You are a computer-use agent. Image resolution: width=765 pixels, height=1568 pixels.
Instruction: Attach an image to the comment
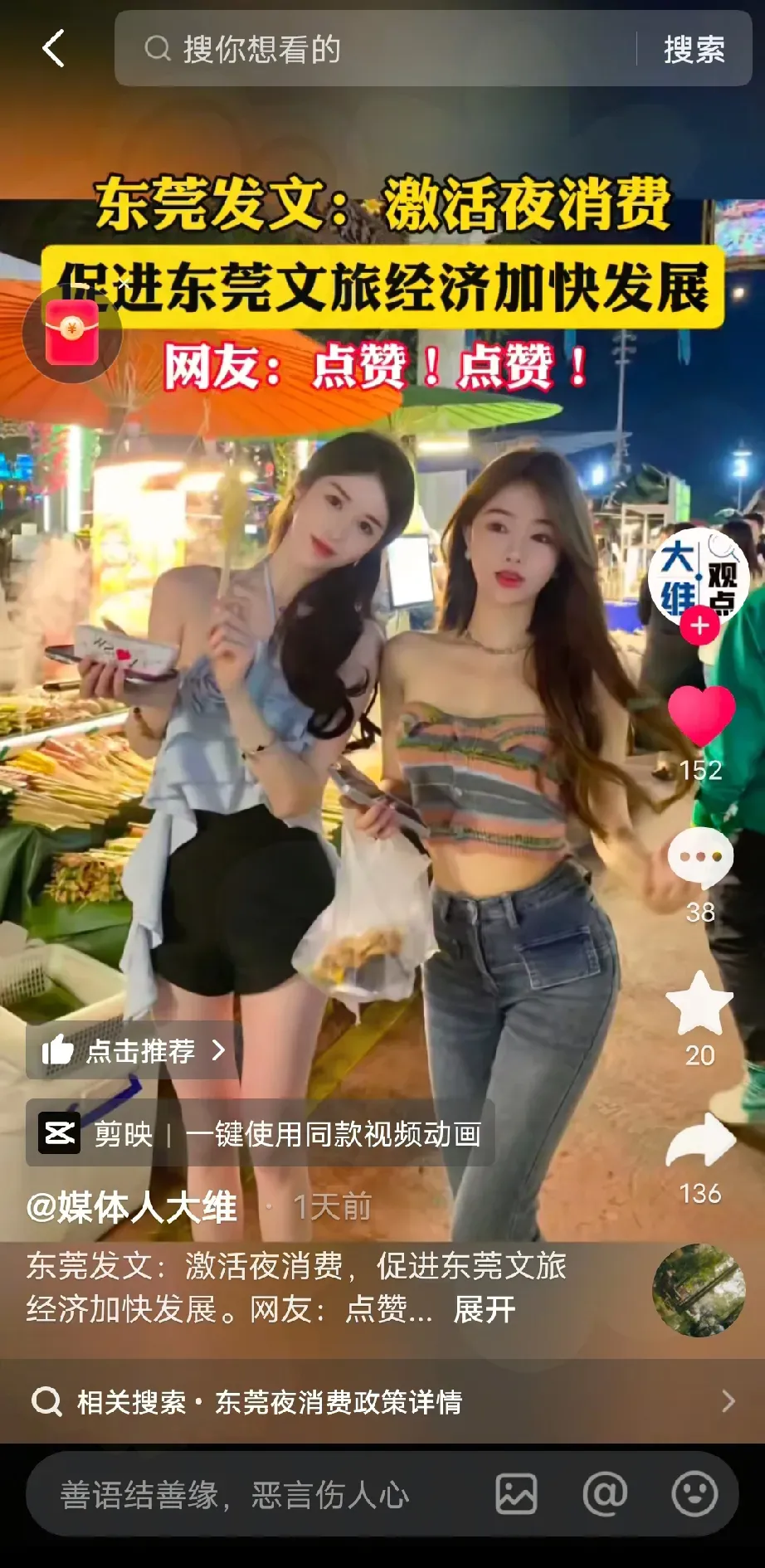[x=516, y=1495]
